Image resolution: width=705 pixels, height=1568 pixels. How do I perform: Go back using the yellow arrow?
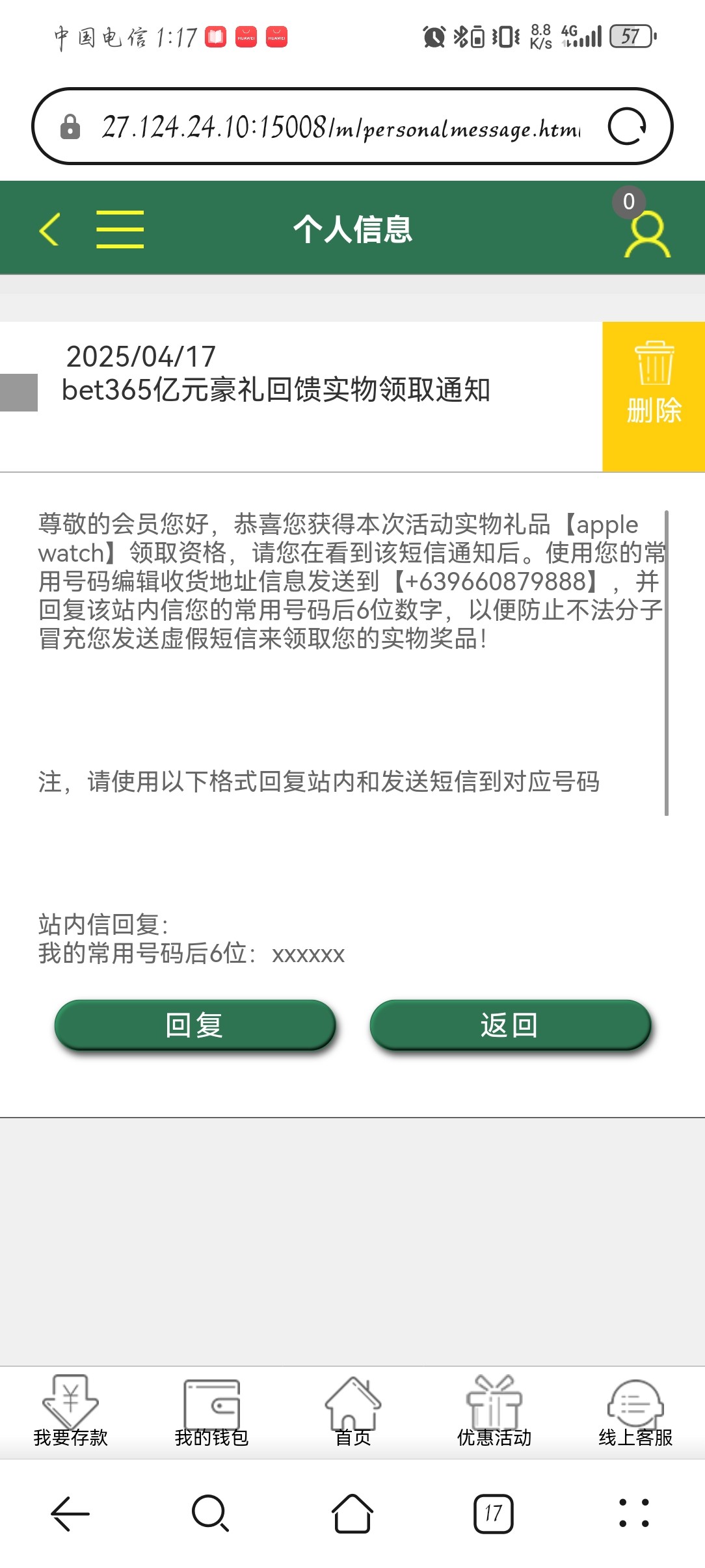pyautogui.click(x=49, y=229)
